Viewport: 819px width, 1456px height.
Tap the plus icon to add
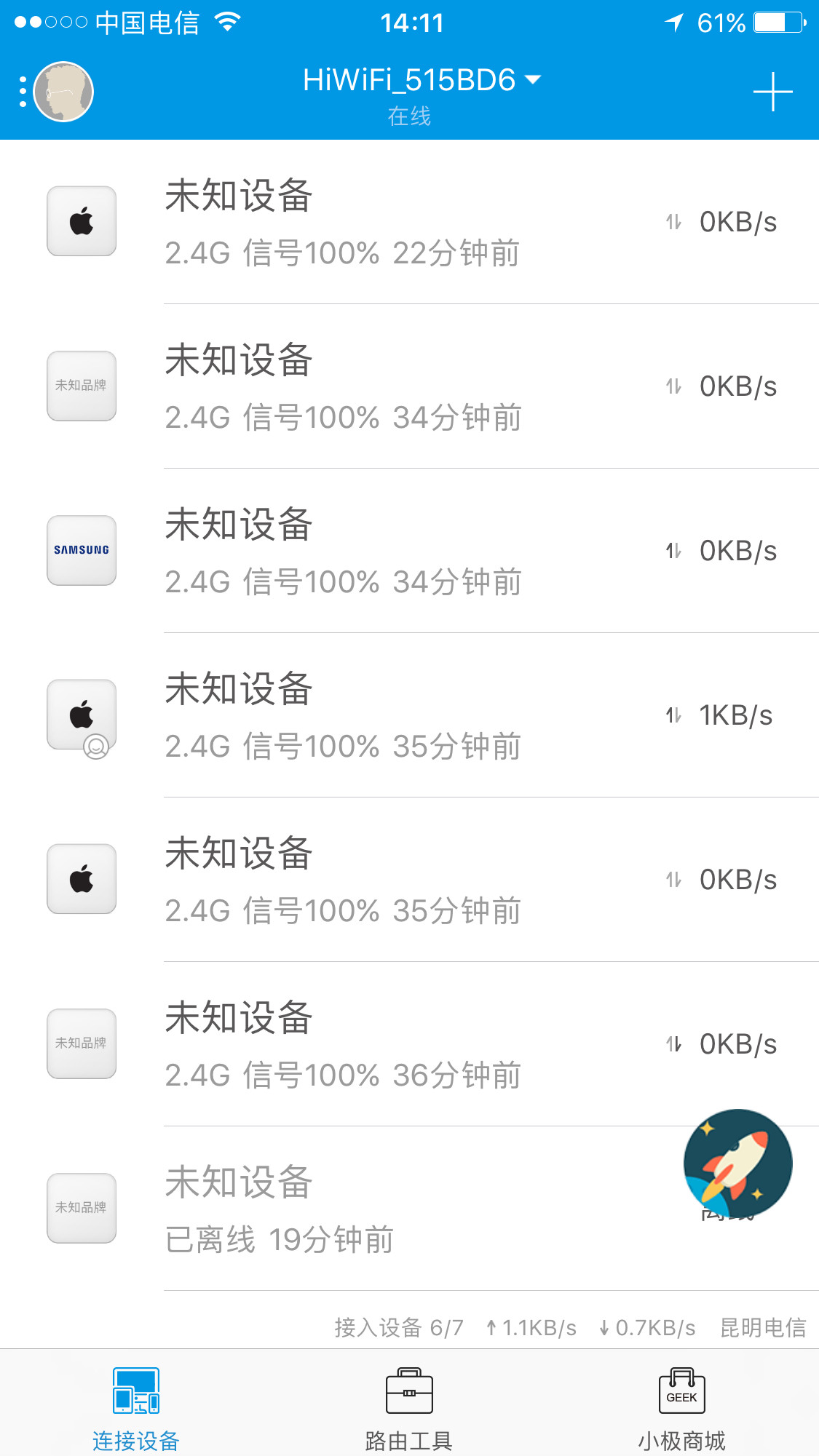(x=772, y=92)
